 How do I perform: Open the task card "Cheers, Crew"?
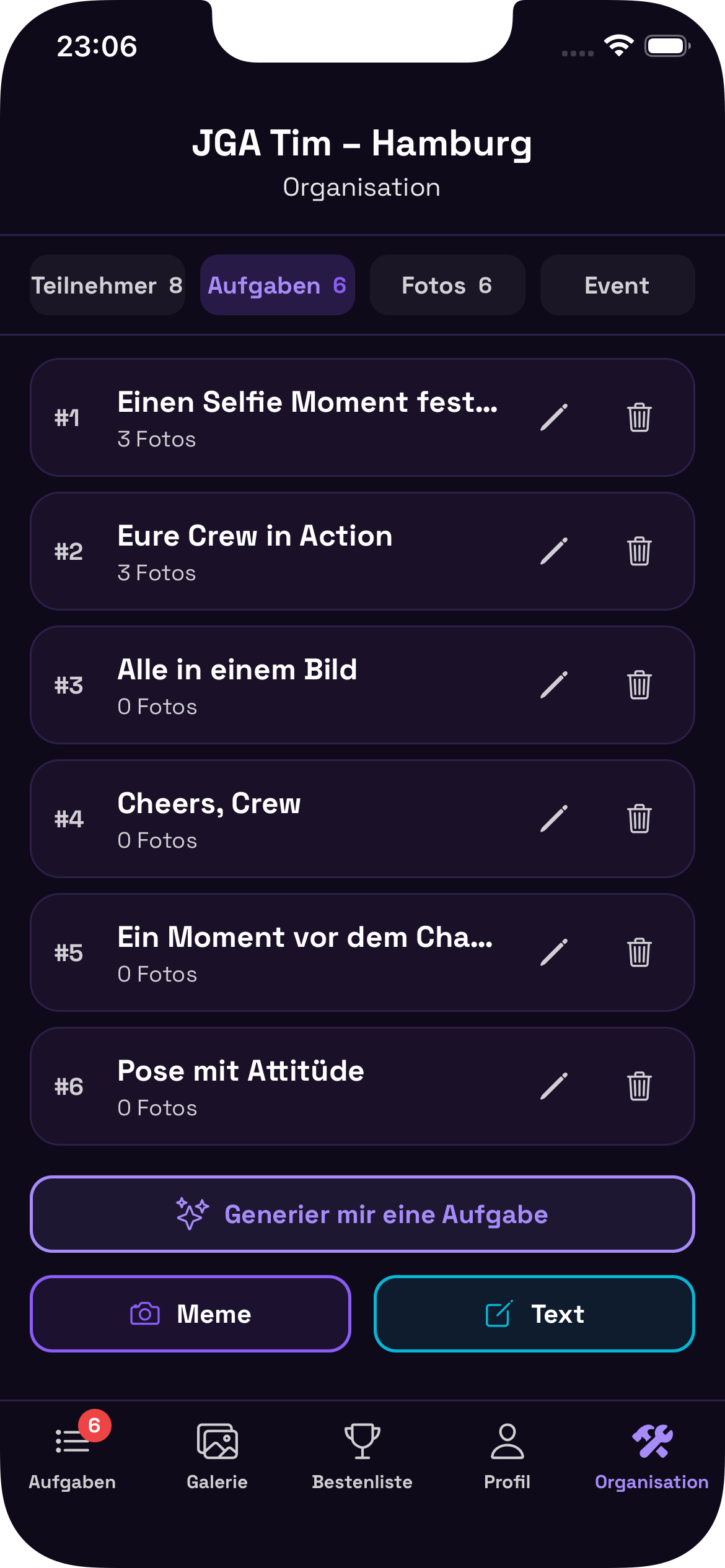(279, 818)
